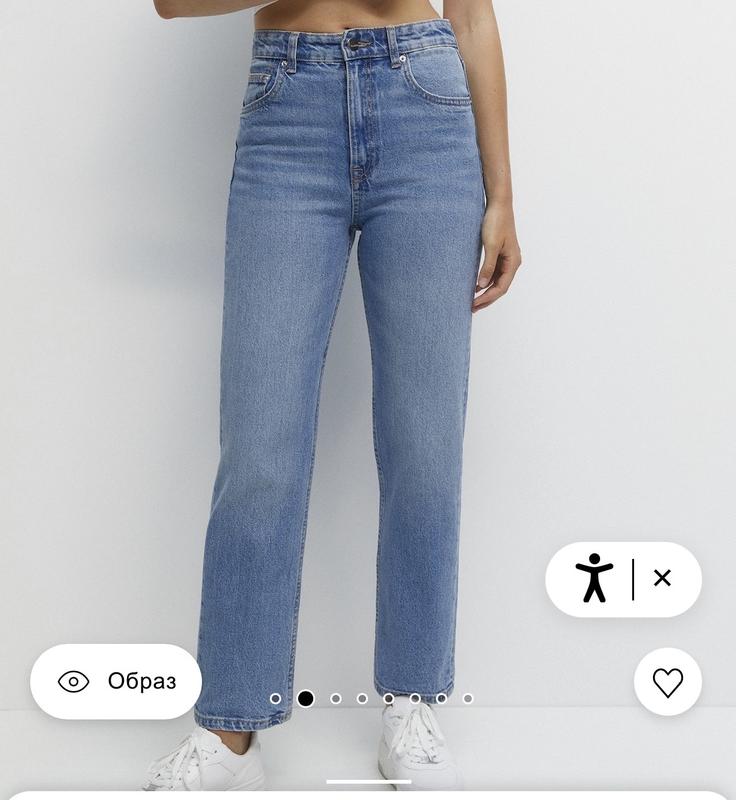
Task: Jump to the first photo indicator dot
Action: [276, 698]
